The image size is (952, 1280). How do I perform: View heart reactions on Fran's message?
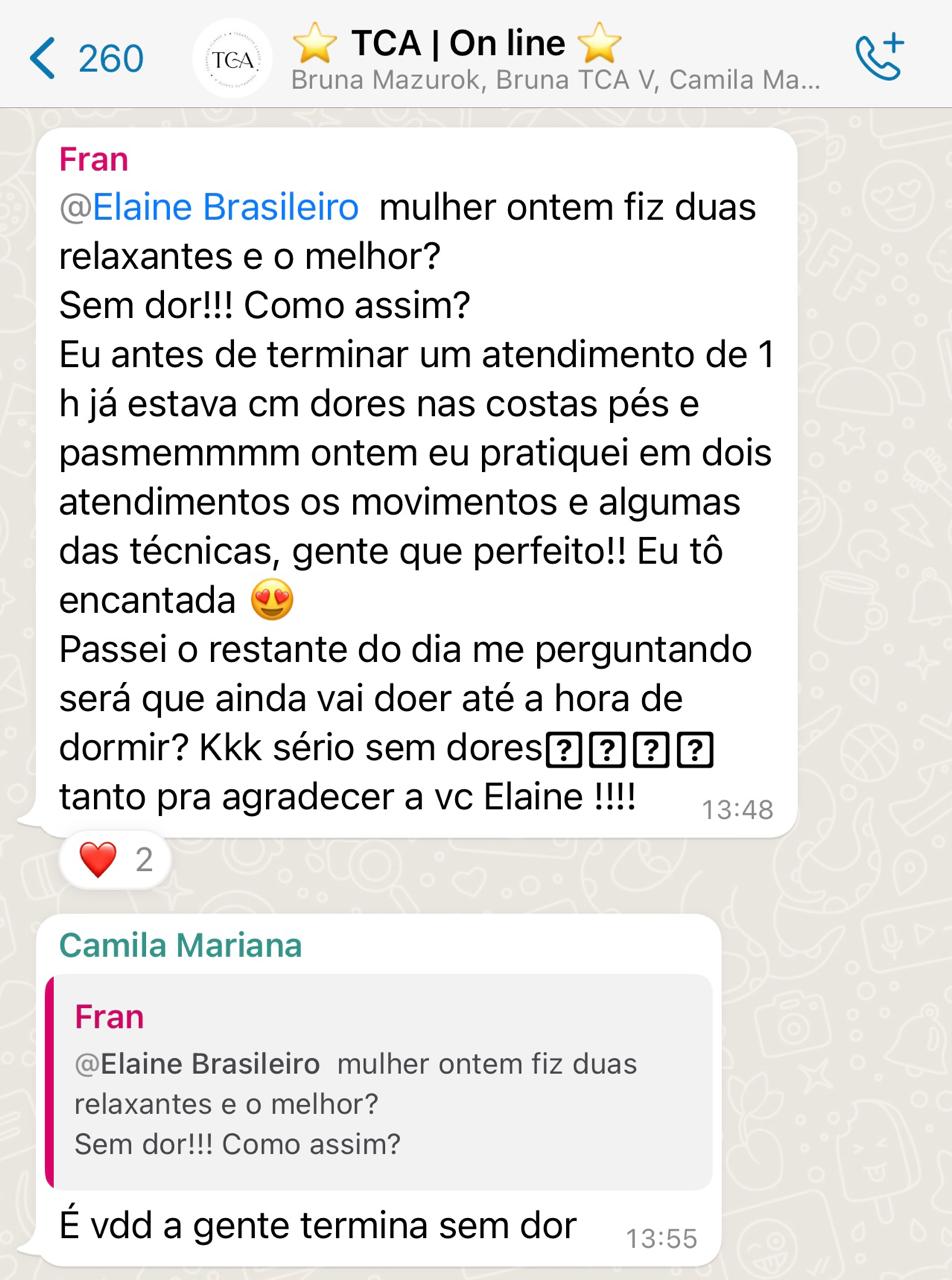coord(115,859)
